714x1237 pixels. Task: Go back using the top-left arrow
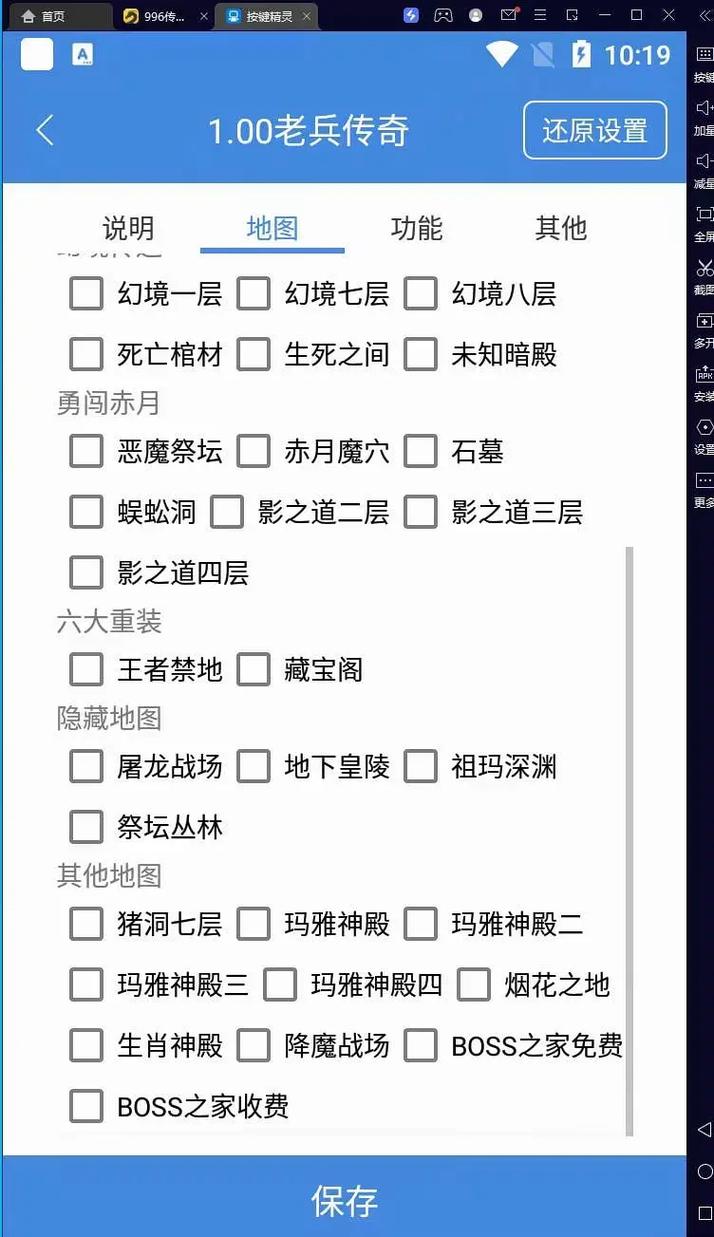click(45, 130)
